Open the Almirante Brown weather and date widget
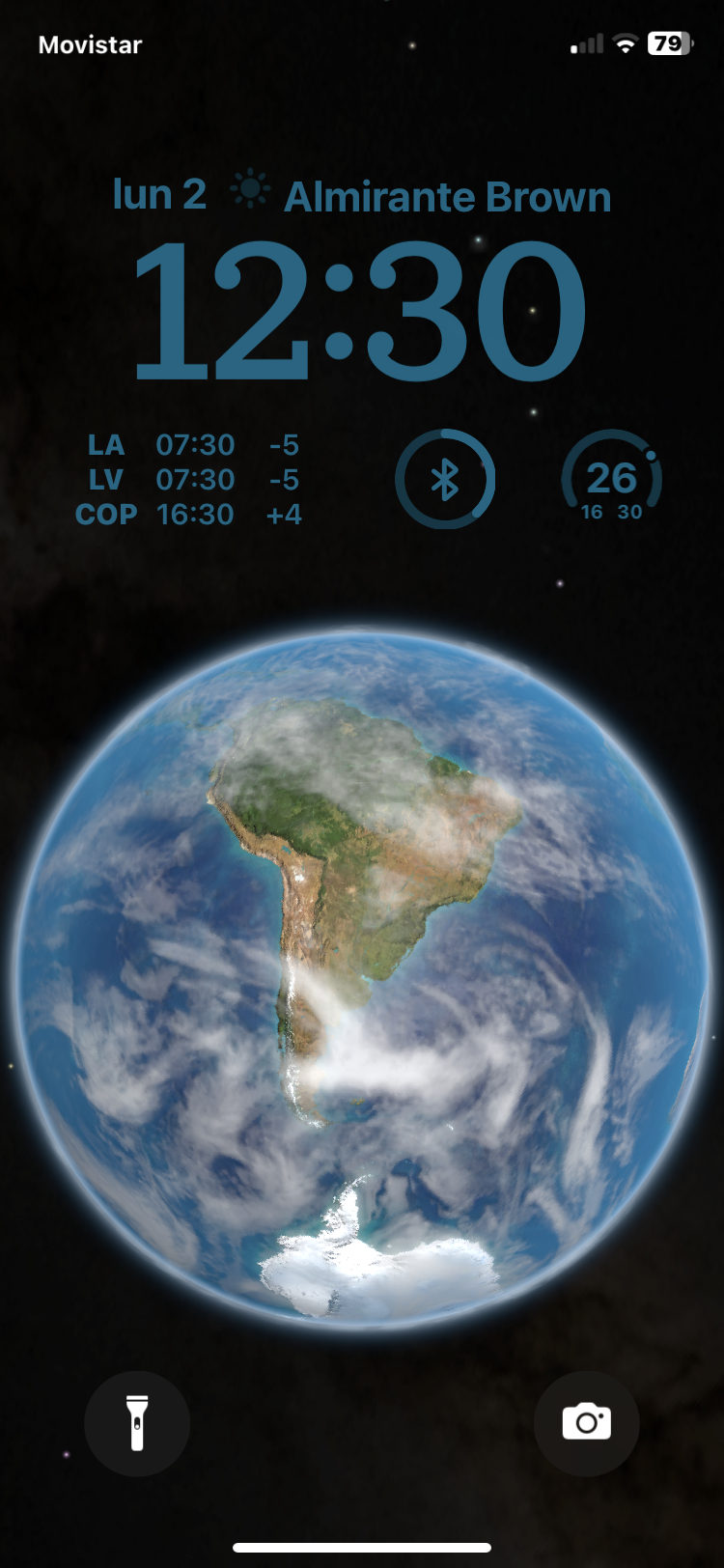 pos(362,196)
